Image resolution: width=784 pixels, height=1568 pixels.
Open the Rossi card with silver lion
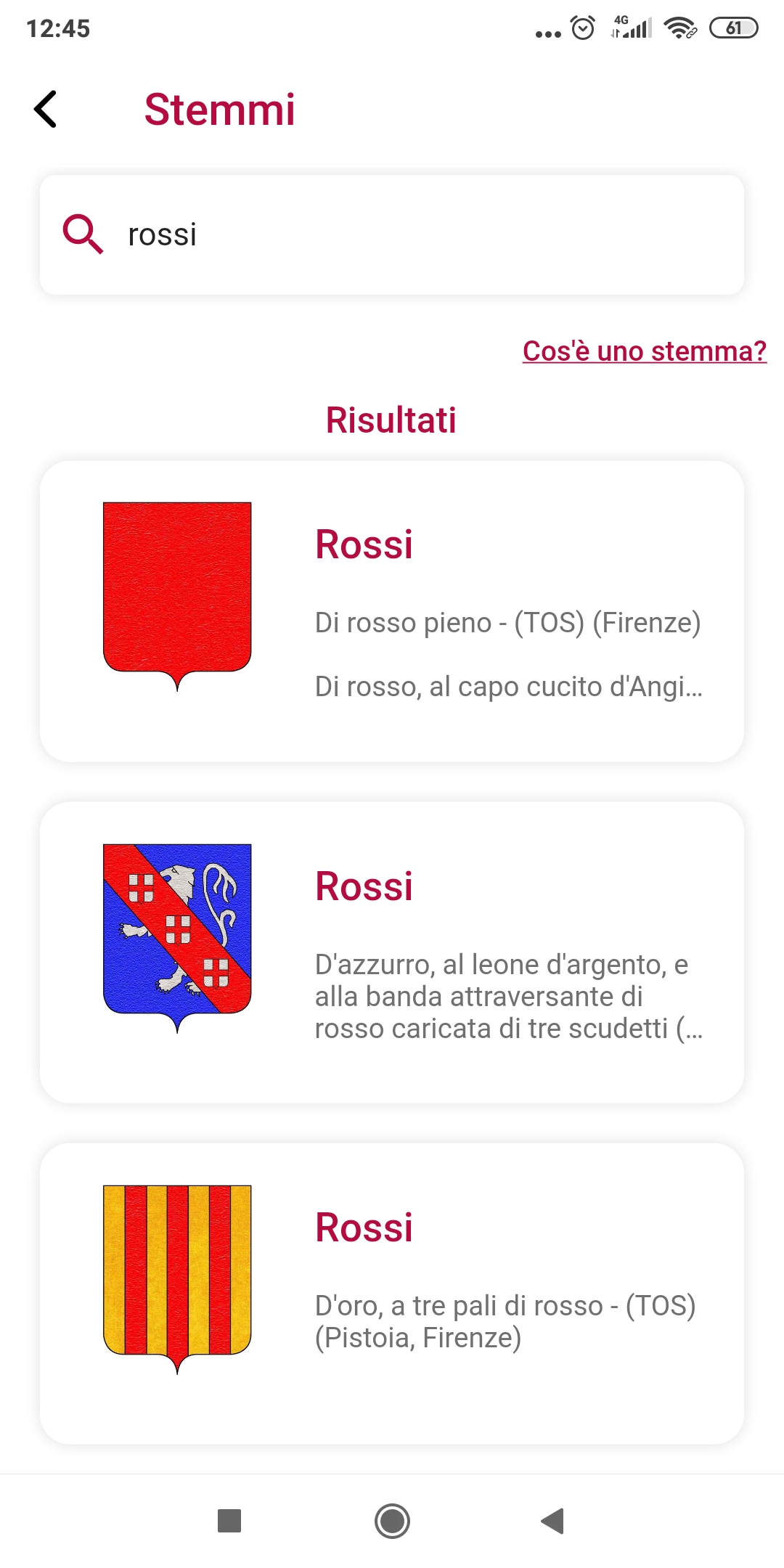click(x=392, y=952)
